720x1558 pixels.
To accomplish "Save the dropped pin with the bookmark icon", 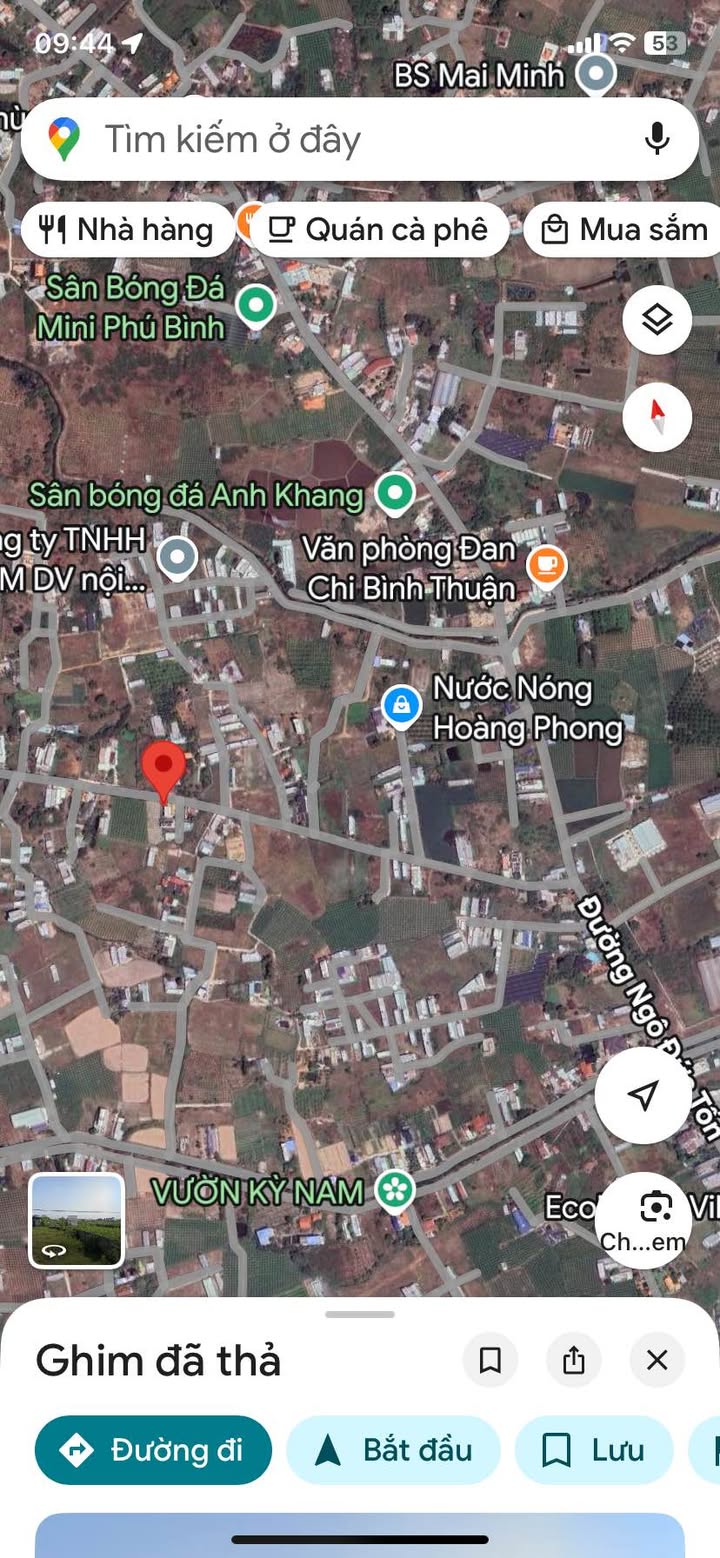I will [490, 1360].
